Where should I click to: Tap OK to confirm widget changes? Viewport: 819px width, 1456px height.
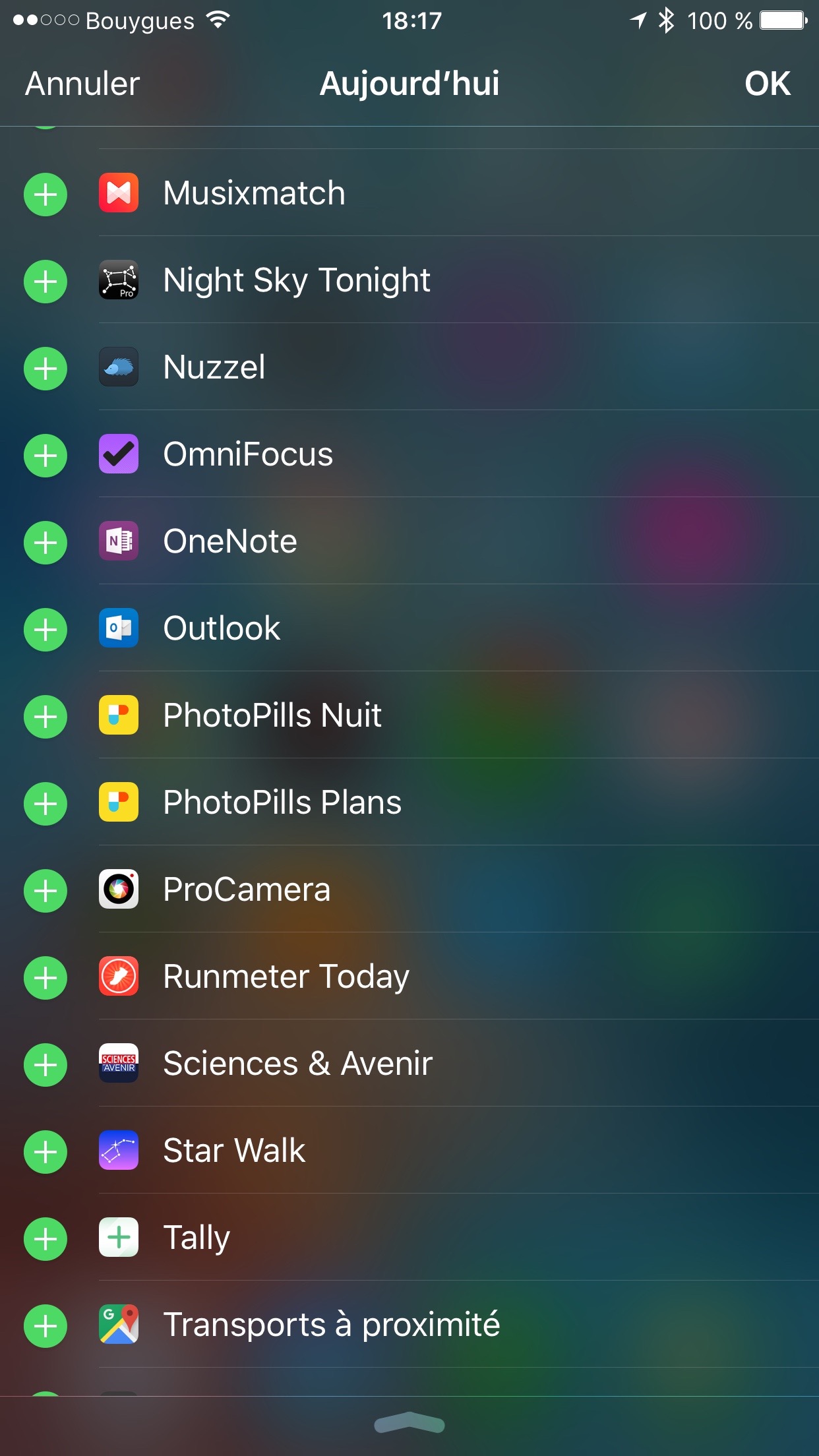[767, 83]
